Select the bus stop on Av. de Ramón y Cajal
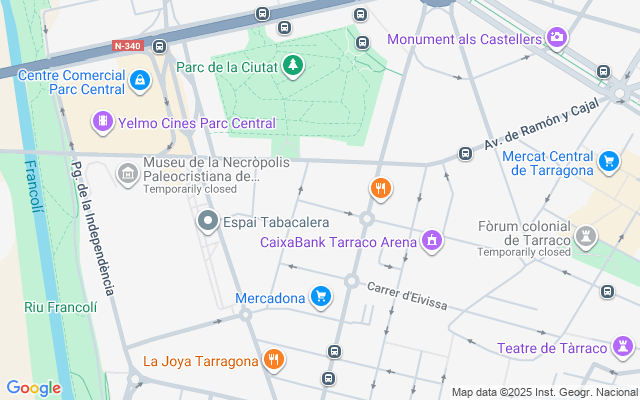This screenshot has height=400, width=640. pos(465,154)
